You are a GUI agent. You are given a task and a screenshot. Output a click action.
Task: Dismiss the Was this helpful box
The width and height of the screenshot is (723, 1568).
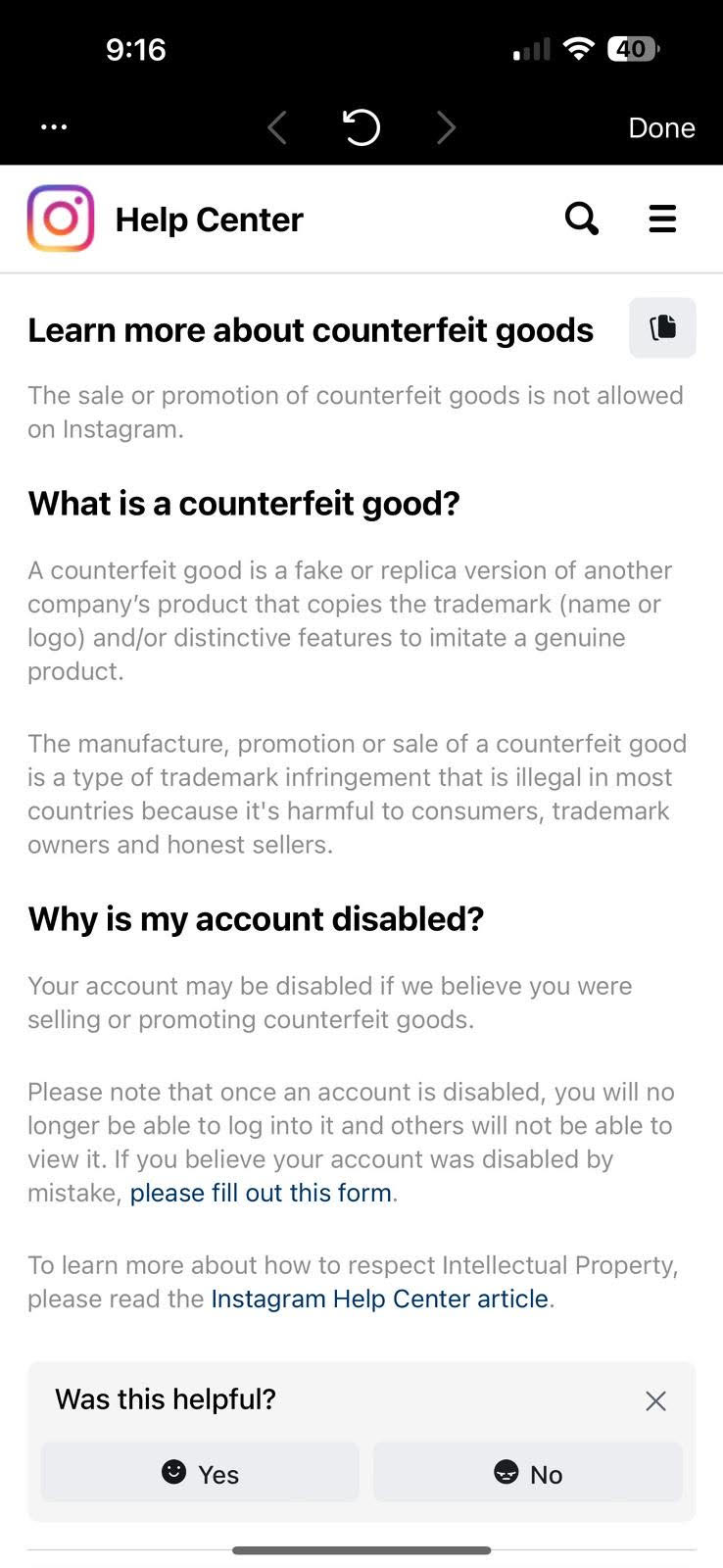click(656, 1400)
